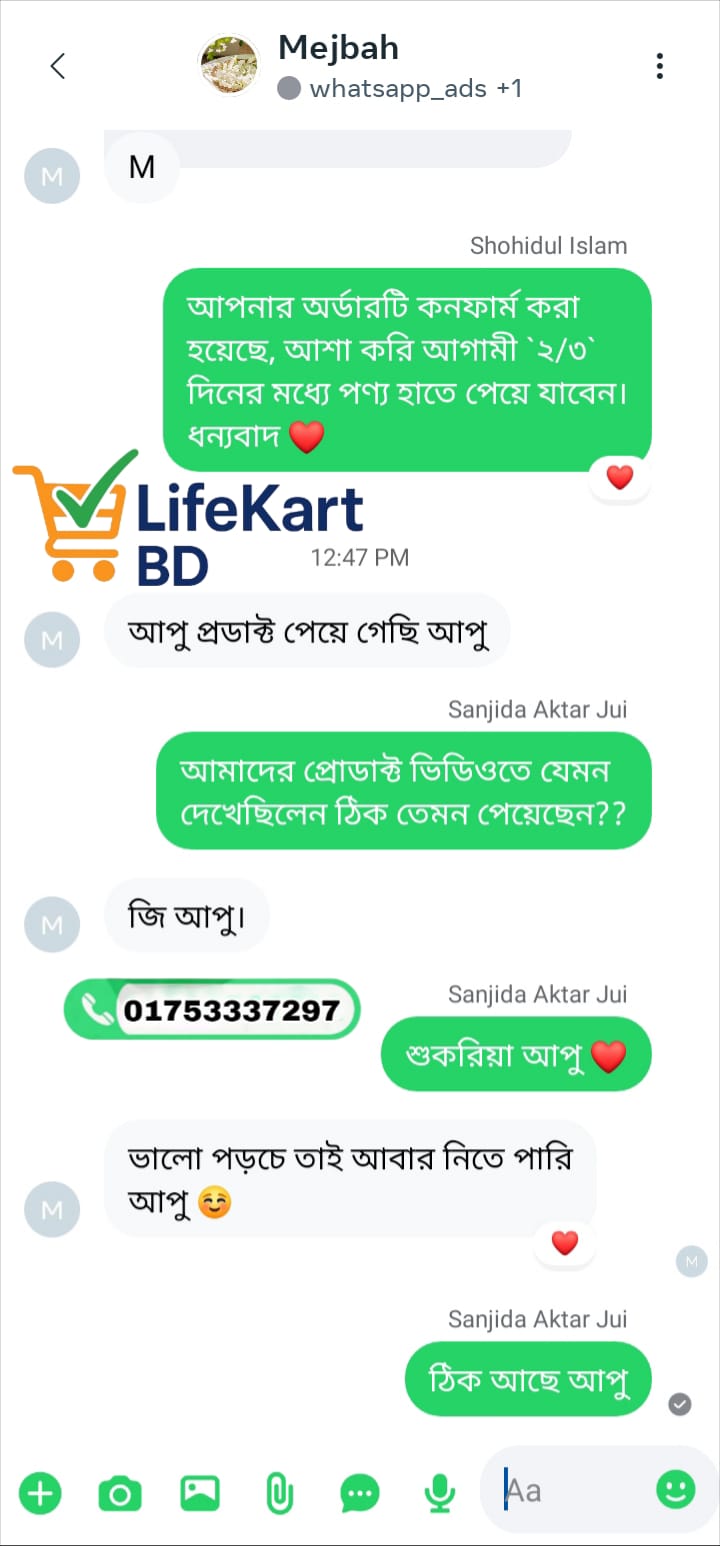Image resolution: width=720 pixels, height=1546 pixels.
Task: Open the sticker chat icon
Action: (x=359, y=1493)
